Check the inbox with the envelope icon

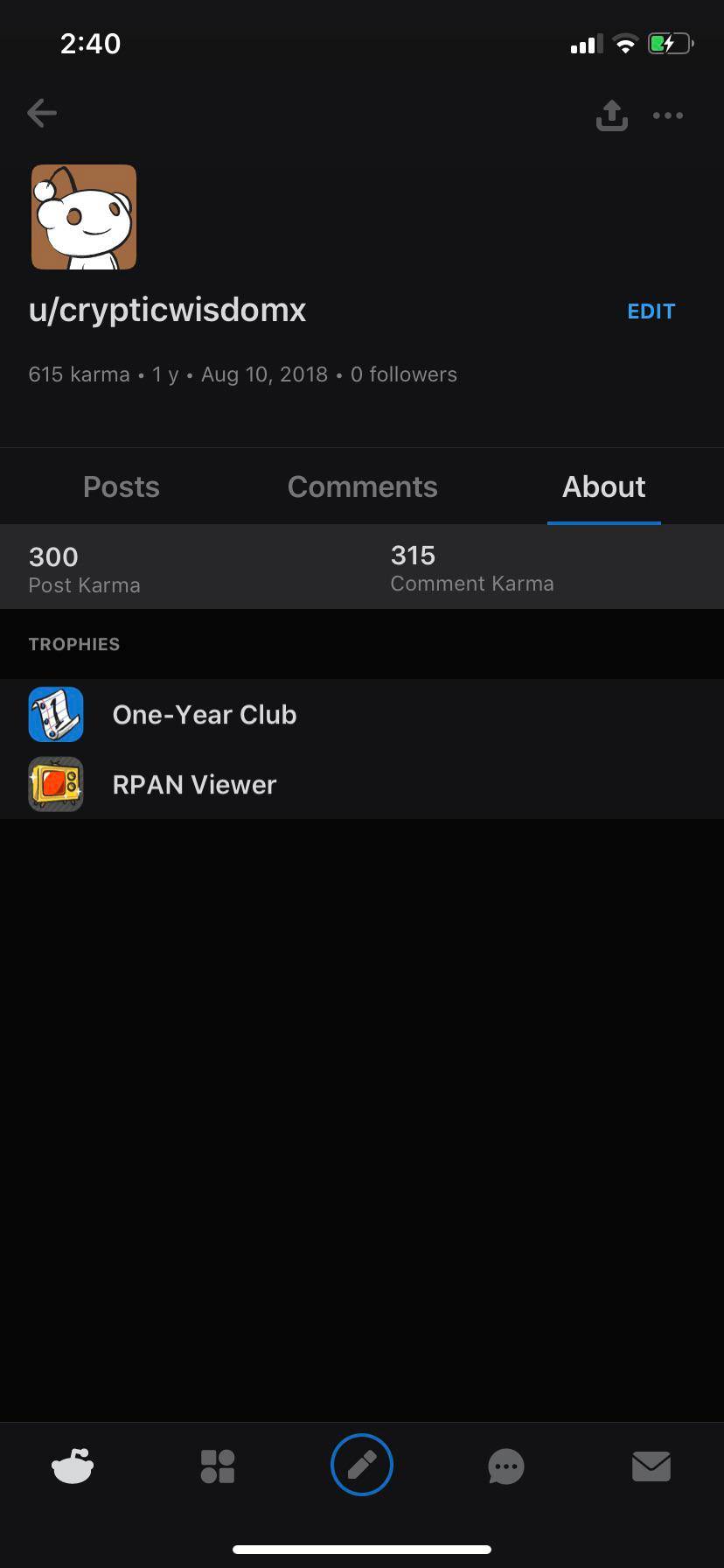[x=651, y=1466]
